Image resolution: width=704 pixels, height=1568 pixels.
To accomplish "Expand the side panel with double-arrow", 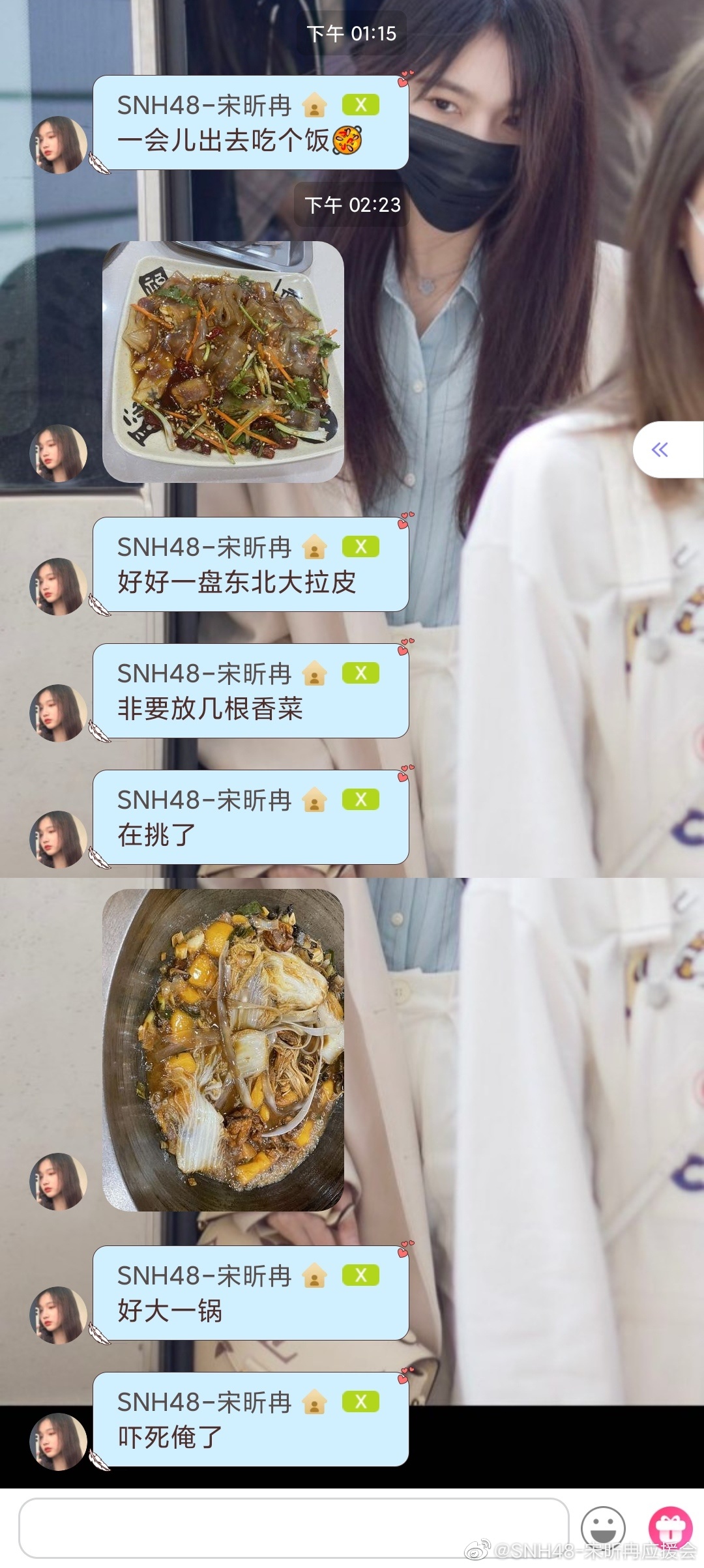I will point(660,450).
